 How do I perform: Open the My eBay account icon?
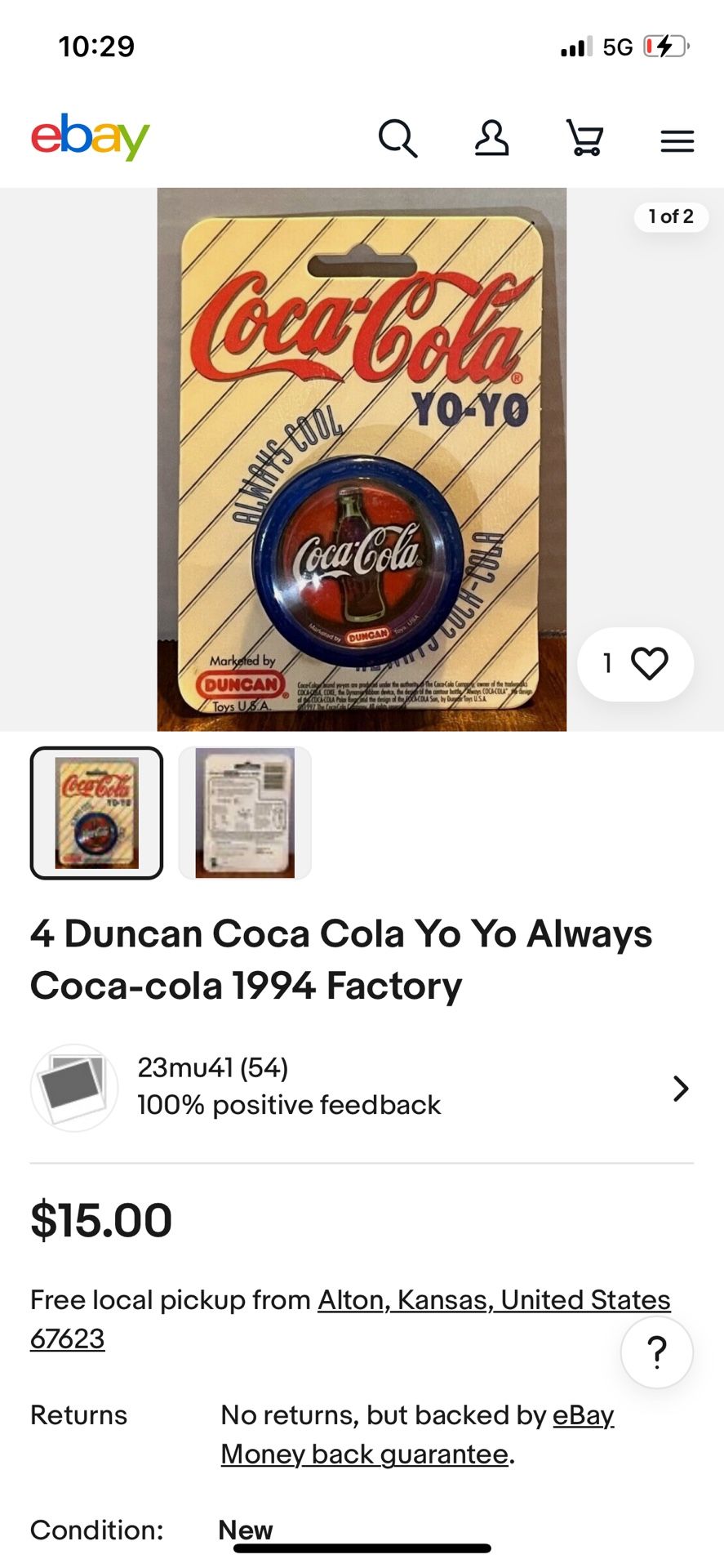pos(491,140)
